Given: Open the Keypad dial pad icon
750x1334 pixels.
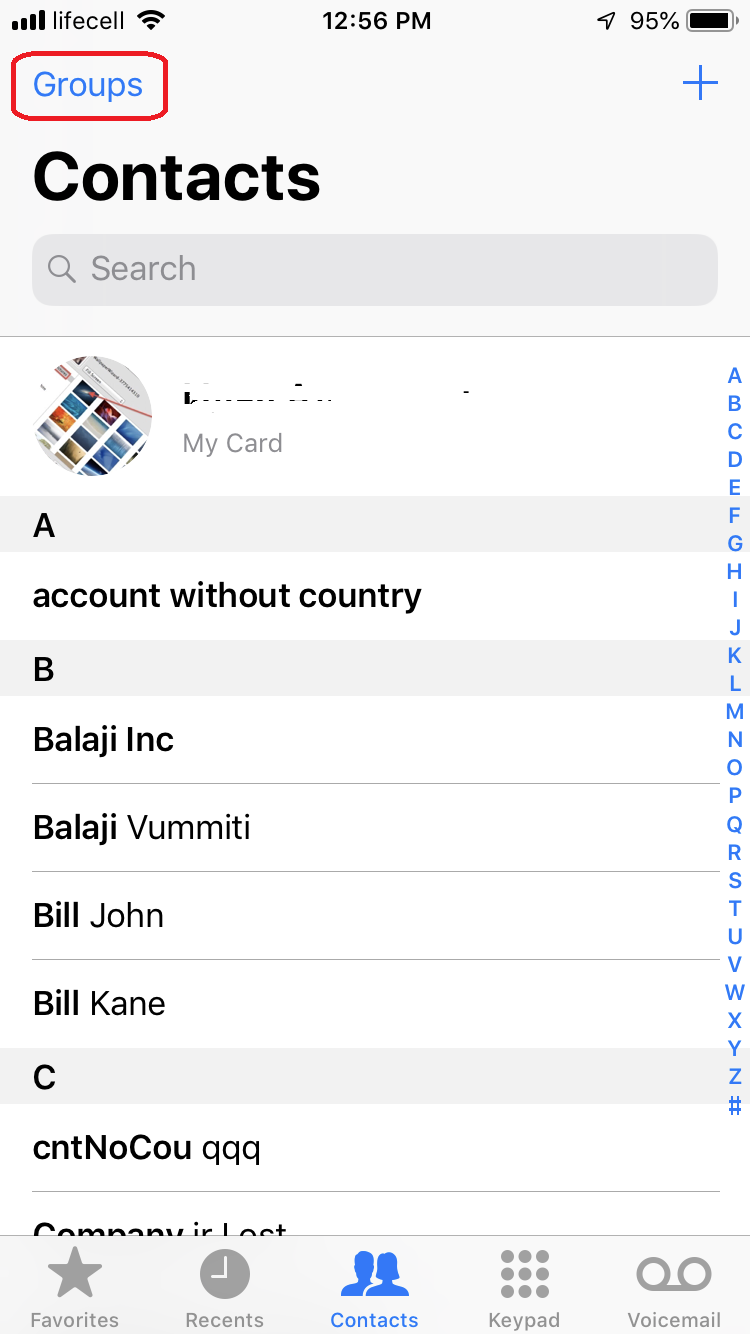Looking at the screenshot, I should coord(524,1274).
